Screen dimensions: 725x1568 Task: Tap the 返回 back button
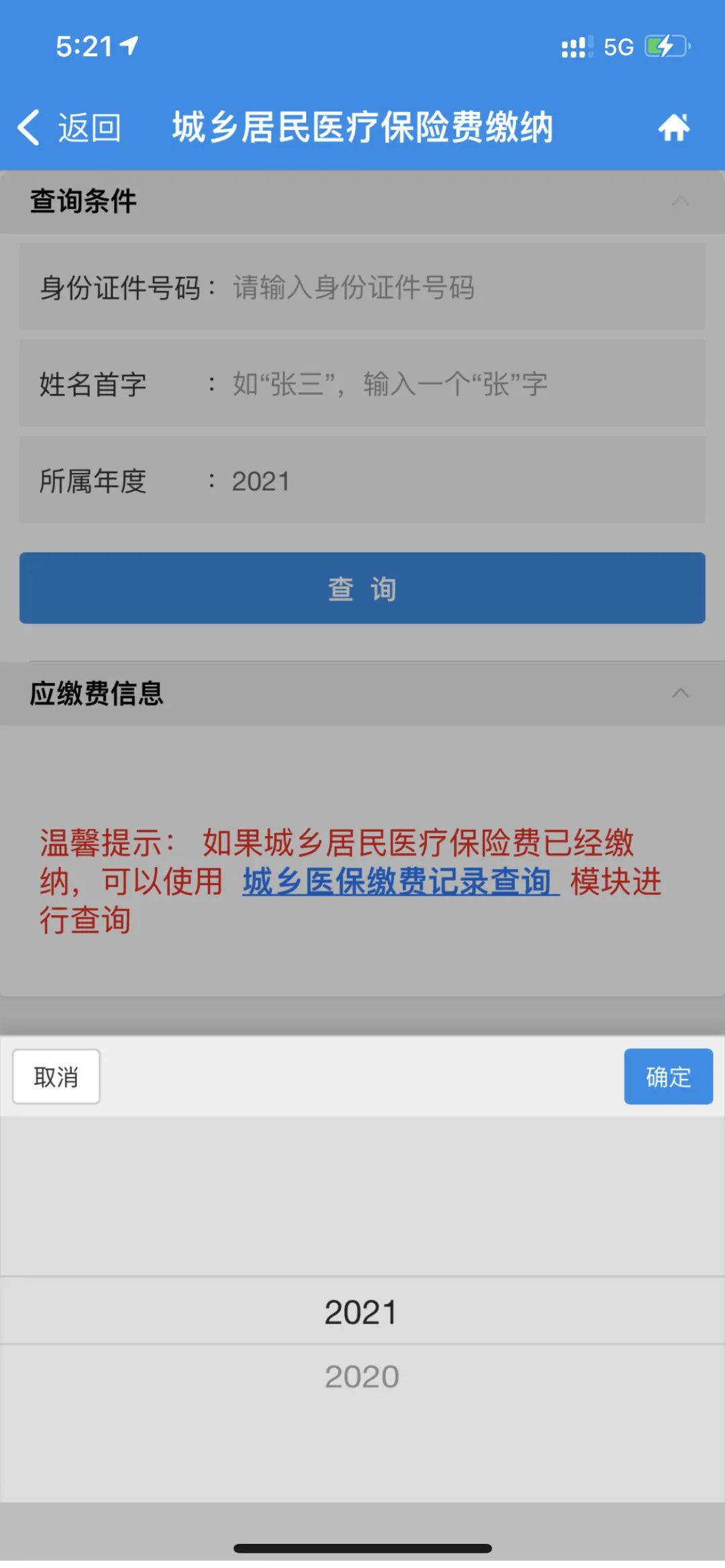click(x=69, y=127)
